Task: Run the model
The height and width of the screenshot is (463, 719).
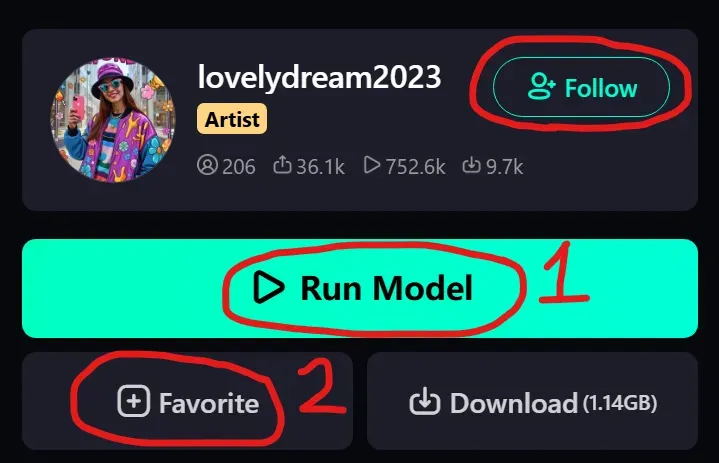Action: point(360,288)
